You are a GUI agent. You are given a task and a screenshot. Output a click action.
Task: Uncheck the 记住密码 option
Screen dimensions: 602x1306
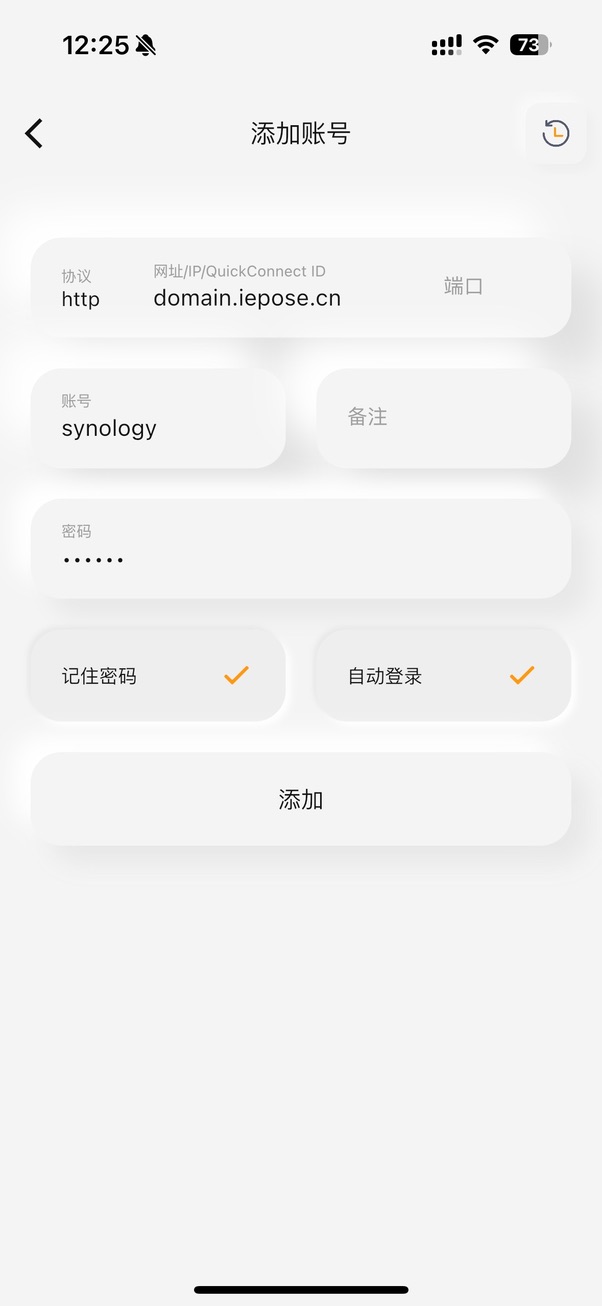tap(158, 676)
